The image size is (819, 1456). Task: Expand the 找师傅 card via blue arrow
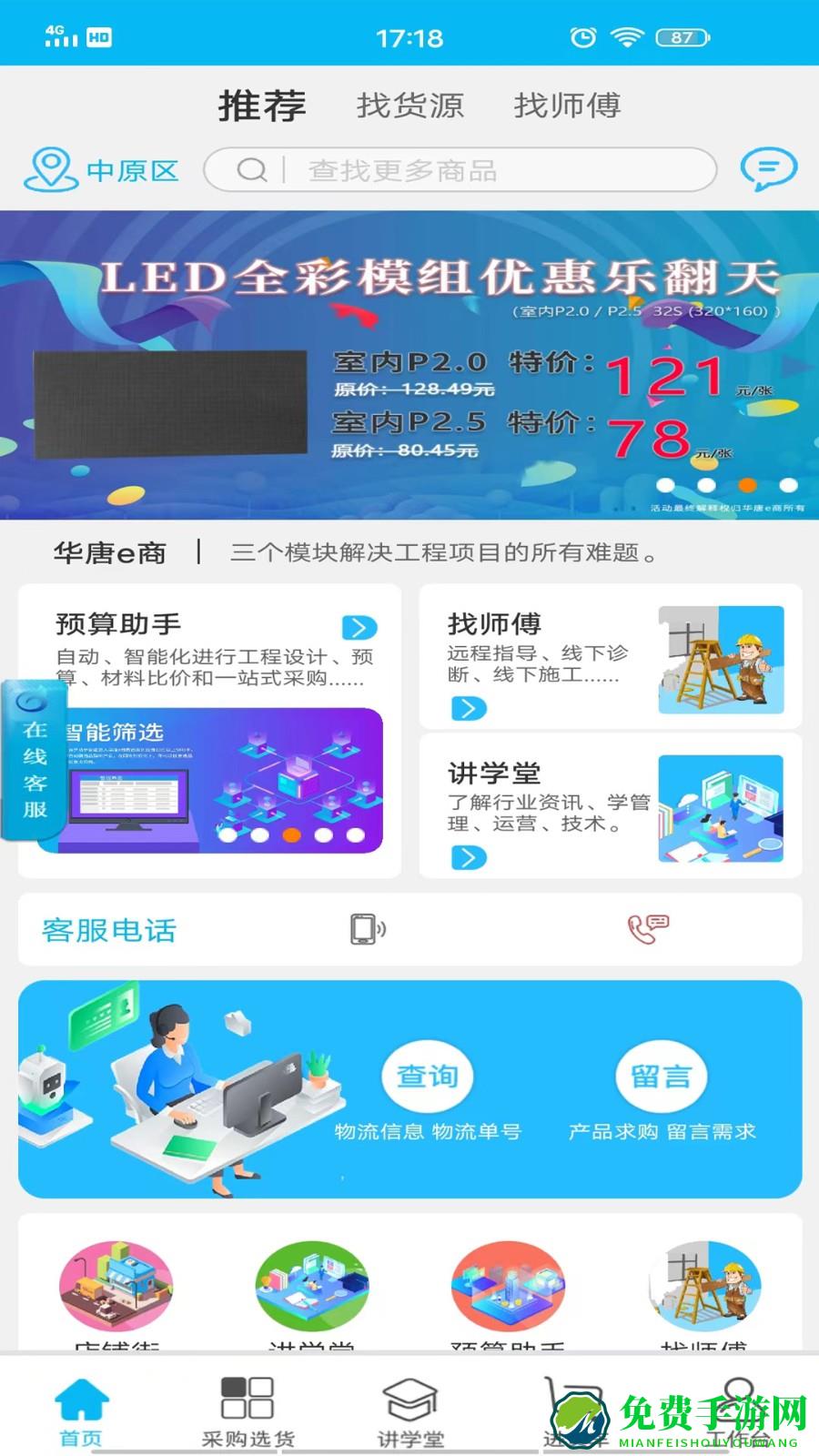[x=467, y=709]
